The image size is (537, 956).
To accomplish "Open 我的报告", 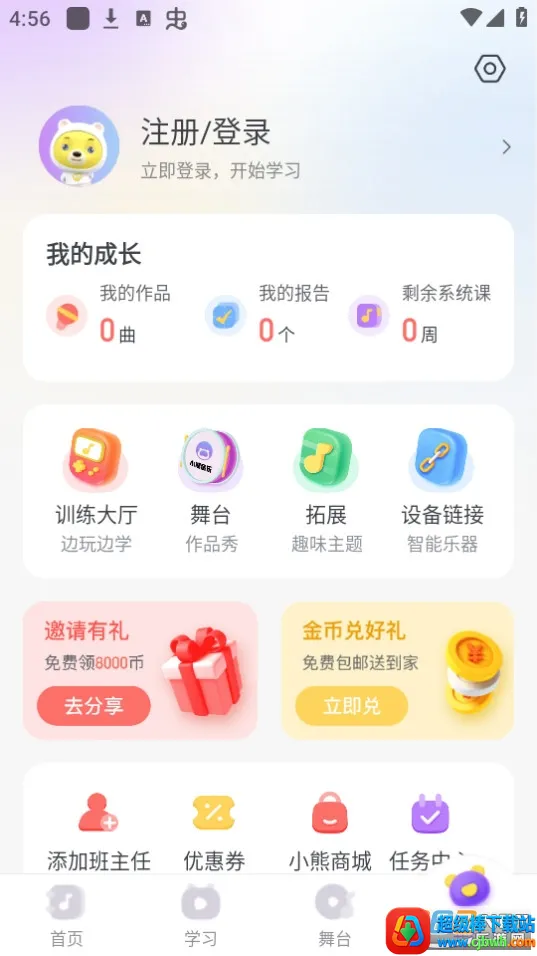I will [x=268, y=315].
